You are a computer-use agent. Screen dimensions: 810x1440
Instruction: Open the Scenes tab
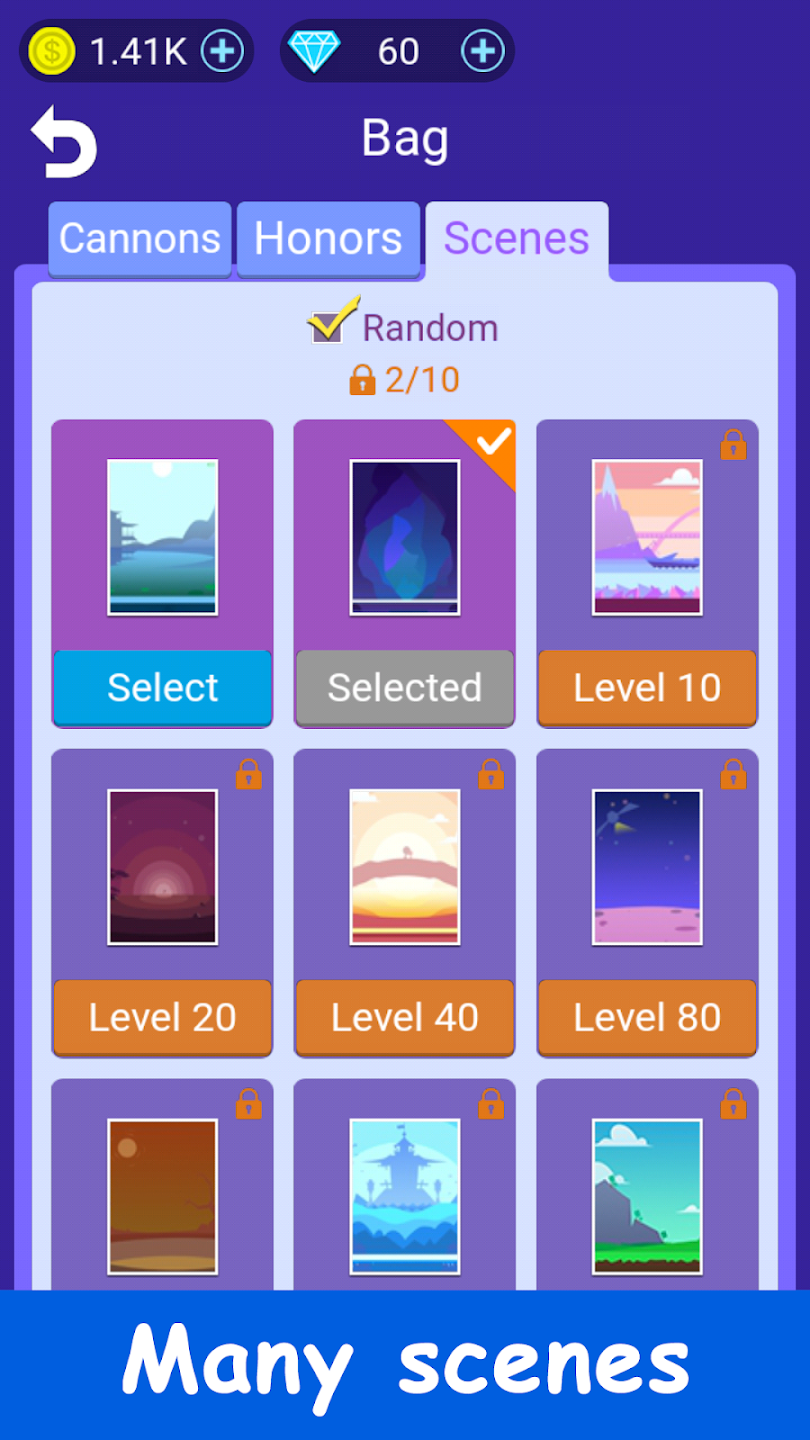[516, 239]
